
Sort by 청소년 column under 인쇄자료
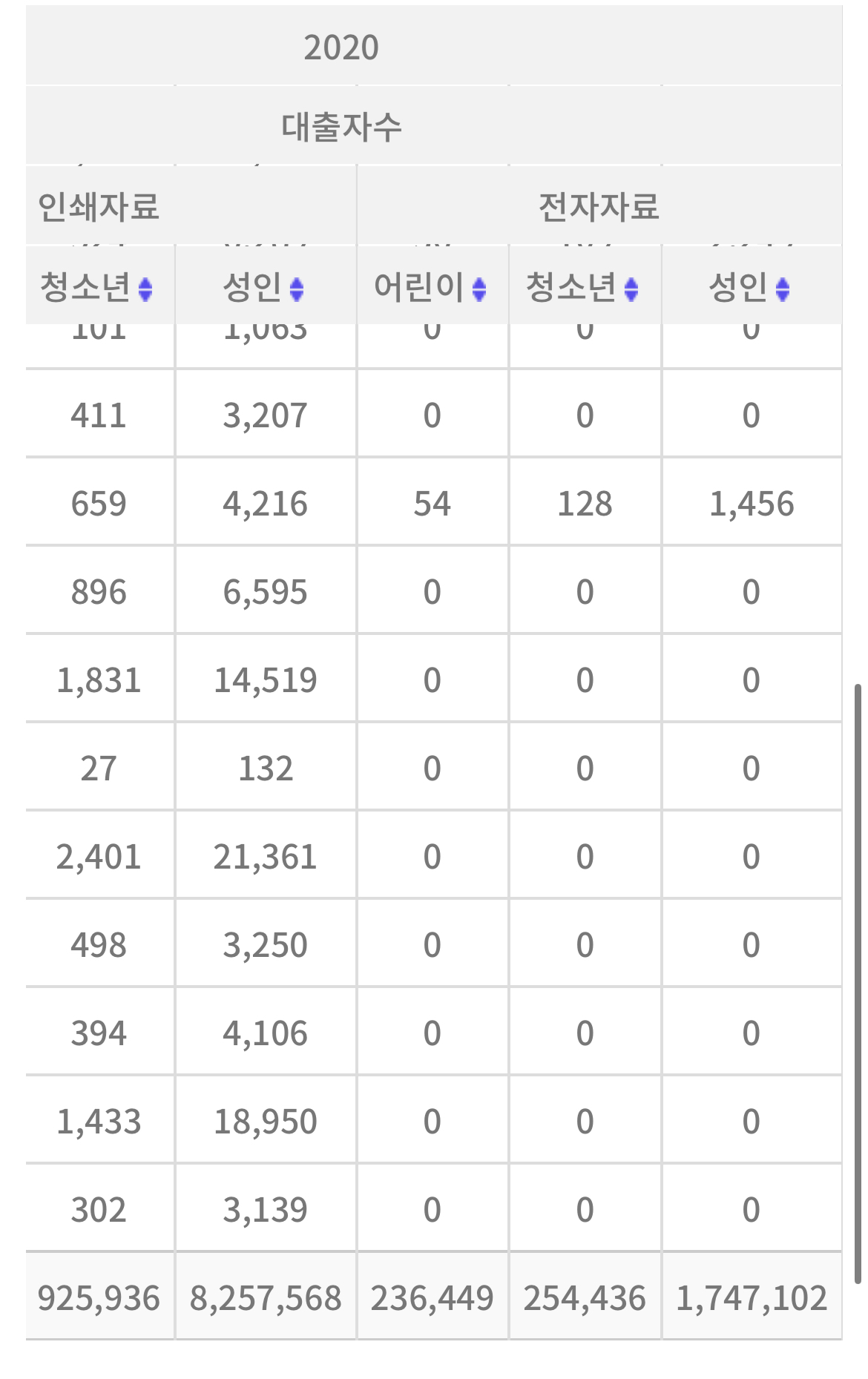145,289
